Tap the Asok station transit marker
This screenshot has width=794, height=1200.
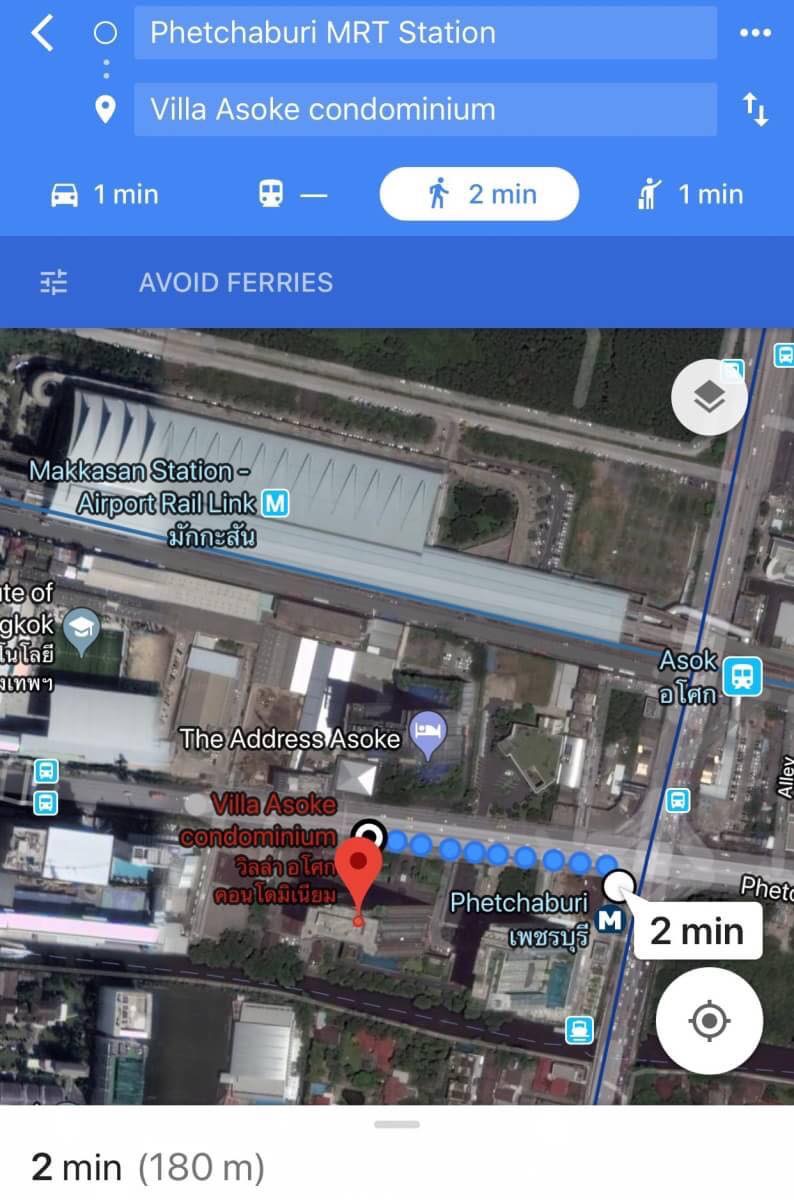point(742,676)
